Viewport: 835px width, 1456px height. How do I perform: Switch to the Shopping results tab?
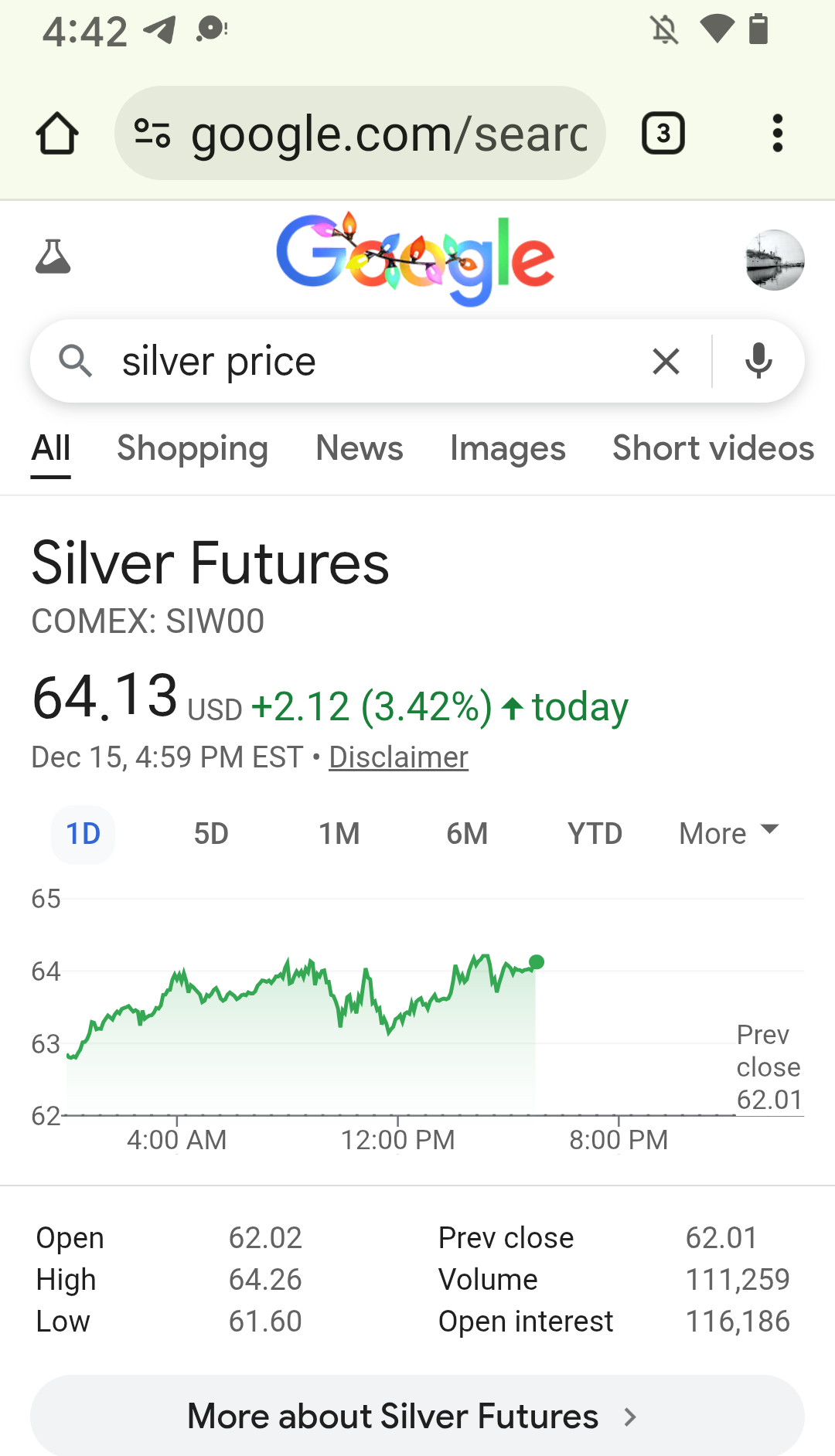point(193,448)
